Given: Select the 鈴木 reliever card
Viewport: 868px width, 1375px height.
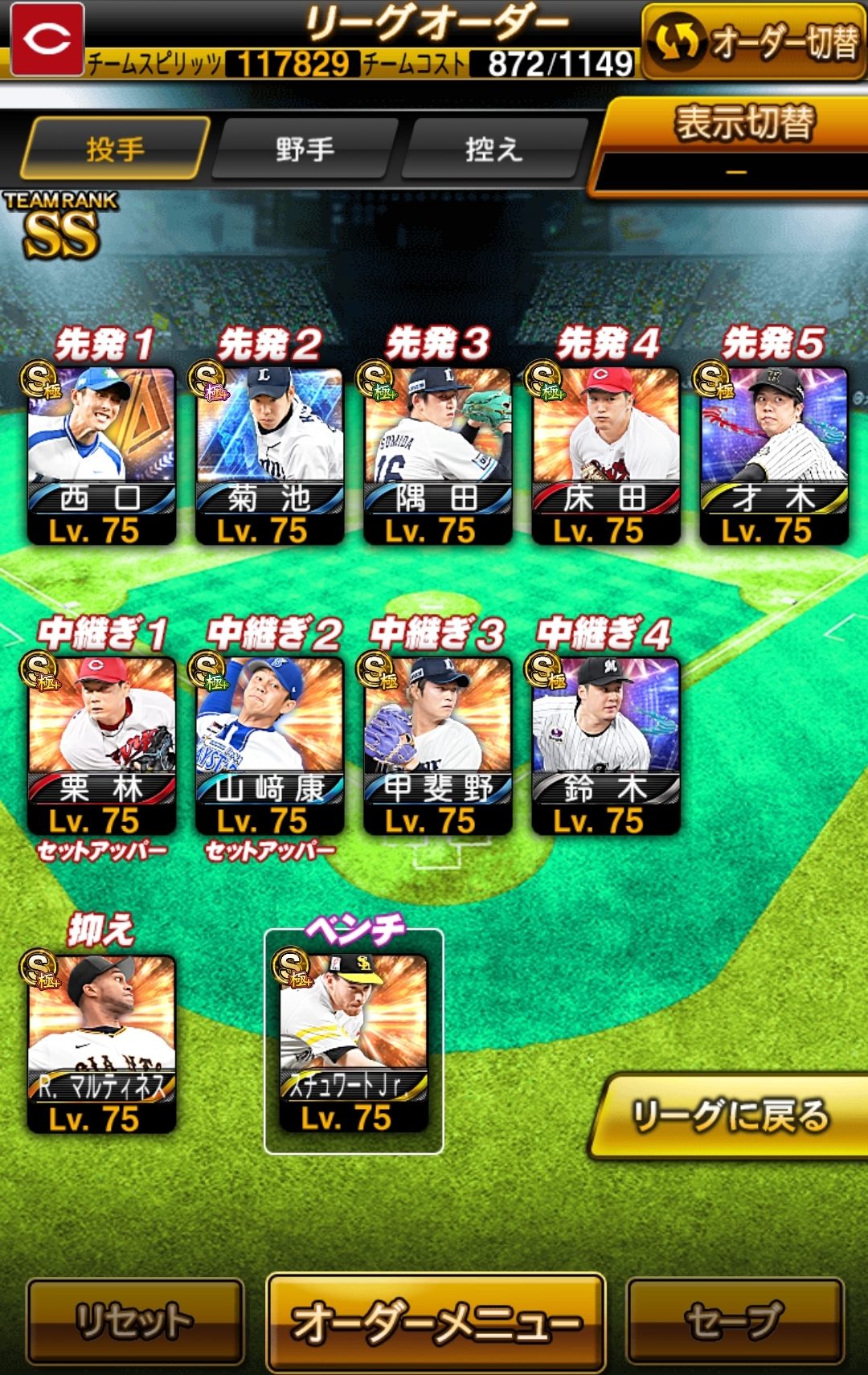Looking at the screenshot, I should (605, 745).
